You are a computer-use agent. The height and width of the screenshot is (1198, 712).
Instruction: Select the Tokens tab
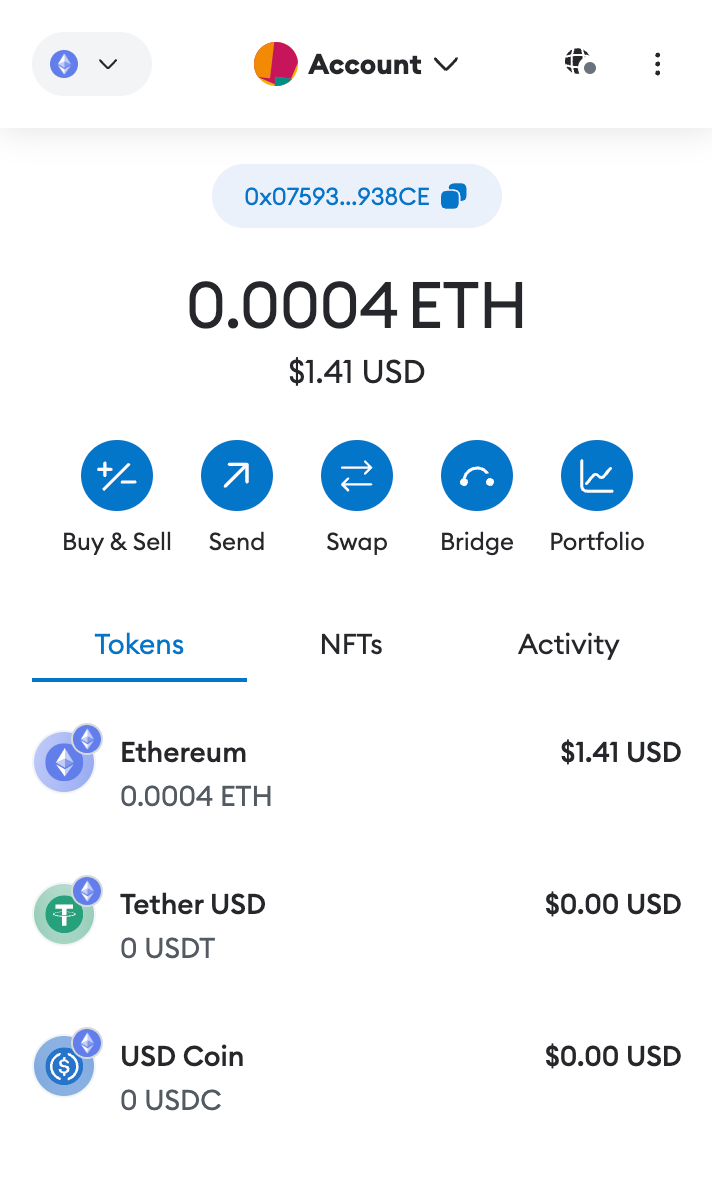139,645
